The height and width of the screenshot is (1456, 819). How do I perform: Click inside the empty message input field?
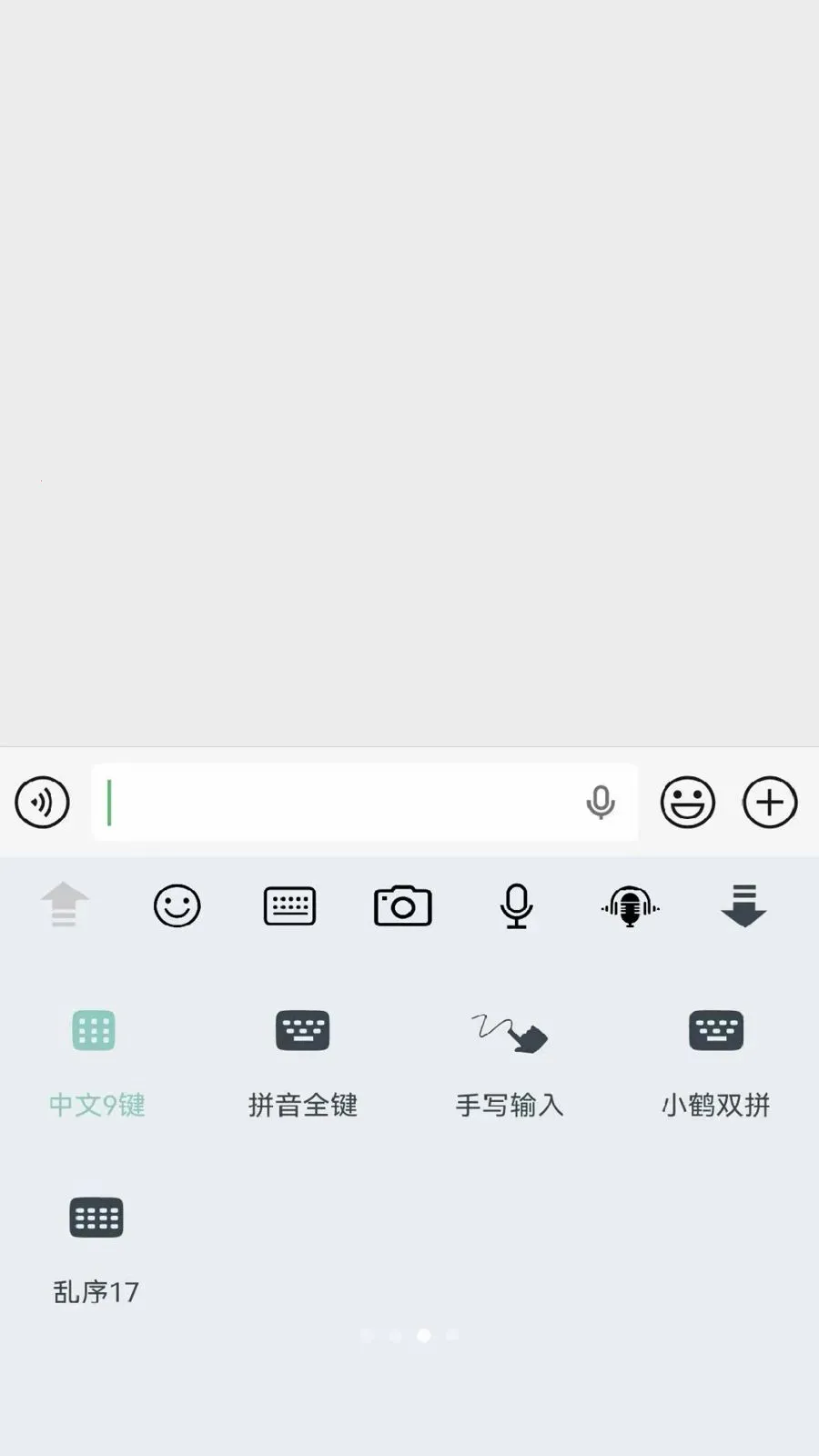click(x=346, y=804)
